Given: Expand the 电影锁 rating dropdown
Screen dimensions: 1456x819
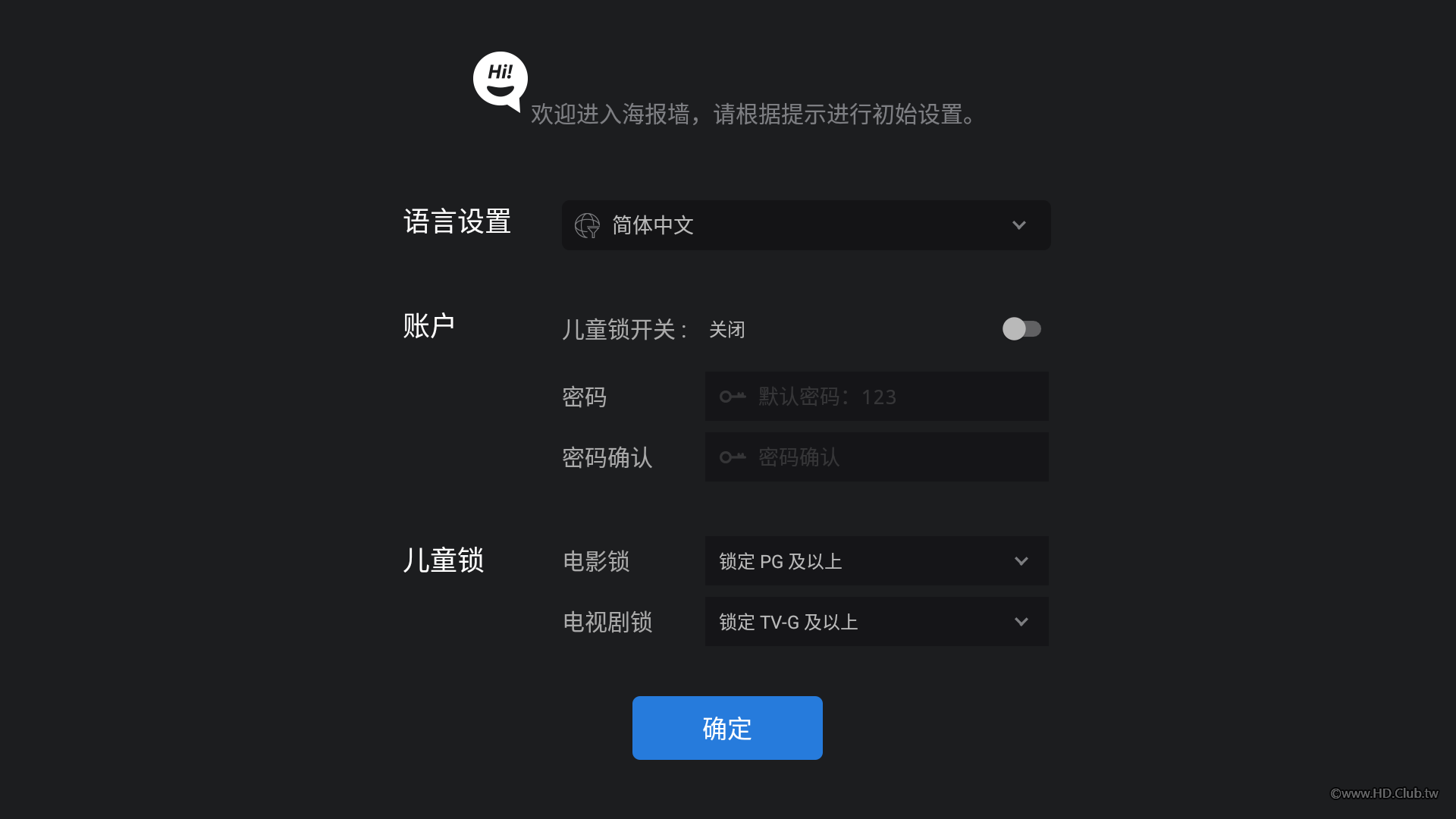Looking at the screenshot, I should pos(877,561).
